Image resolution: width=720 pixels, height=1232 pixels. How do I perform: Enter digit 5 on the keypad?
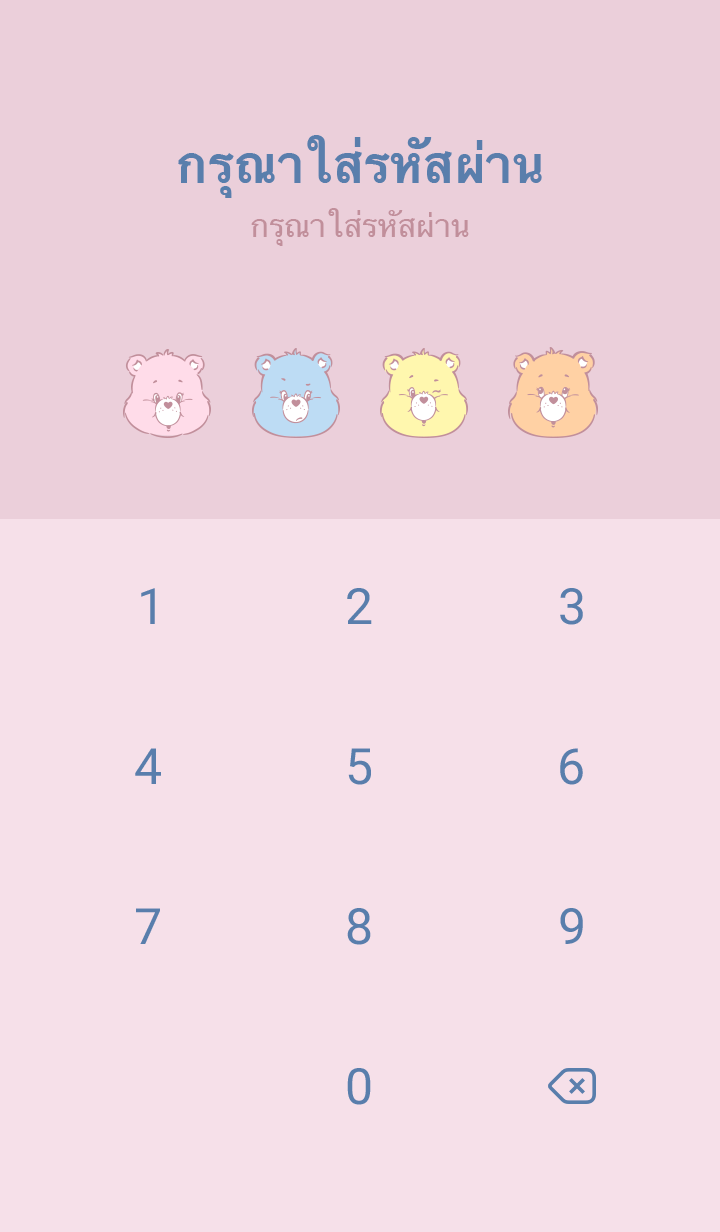pos(359,767)
